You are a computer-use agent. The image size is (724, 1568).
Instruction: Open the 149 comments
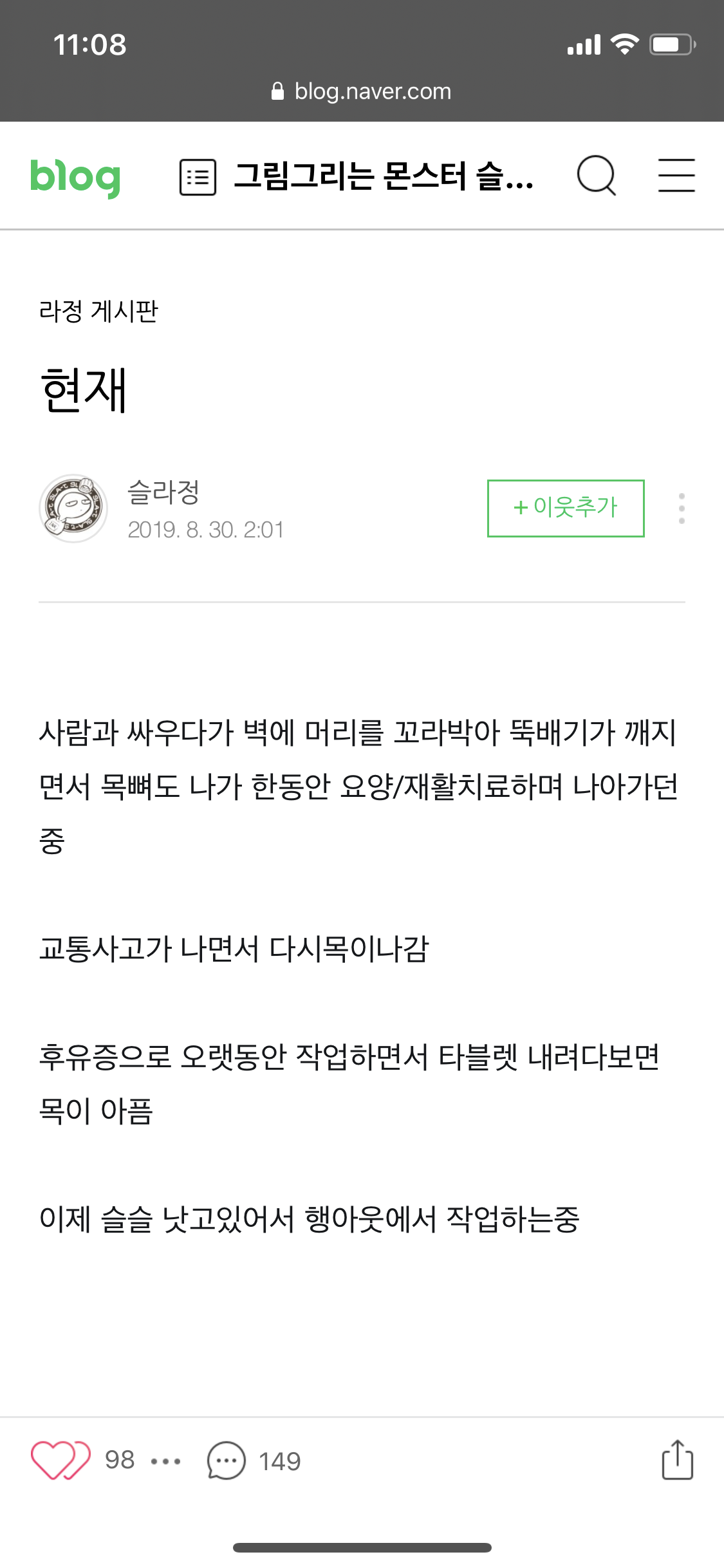pyautogui.click(x=254, y=1461)
